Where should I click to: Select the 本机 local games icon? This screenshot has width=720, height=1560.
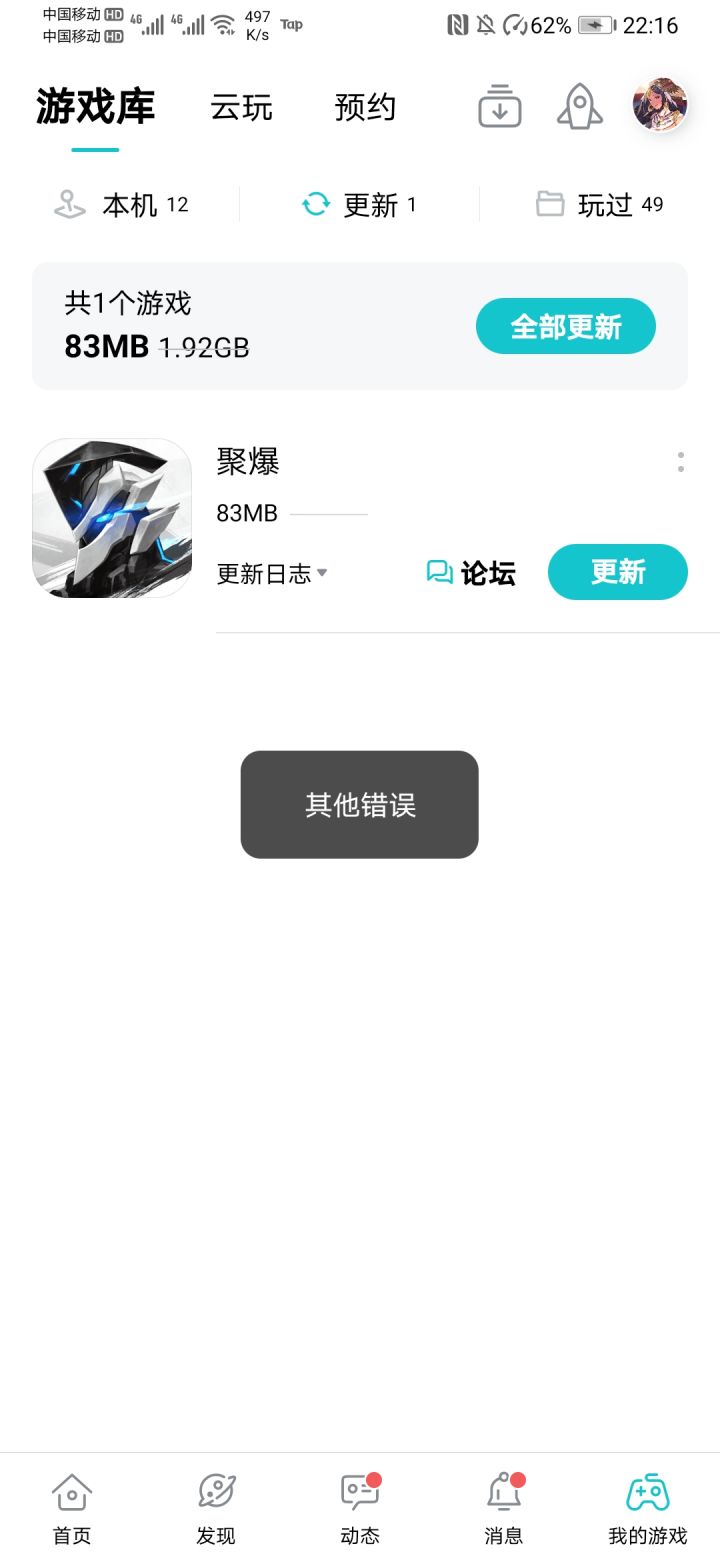click(70, 203)
